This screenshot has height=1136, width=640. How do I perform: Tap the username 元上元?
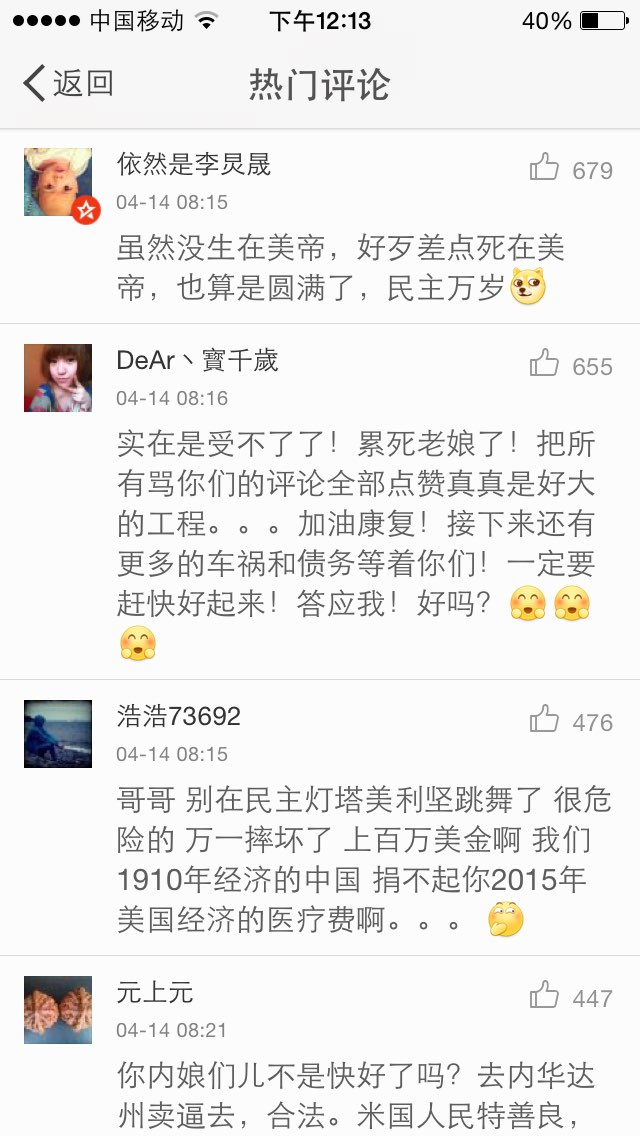coord(154,993)
